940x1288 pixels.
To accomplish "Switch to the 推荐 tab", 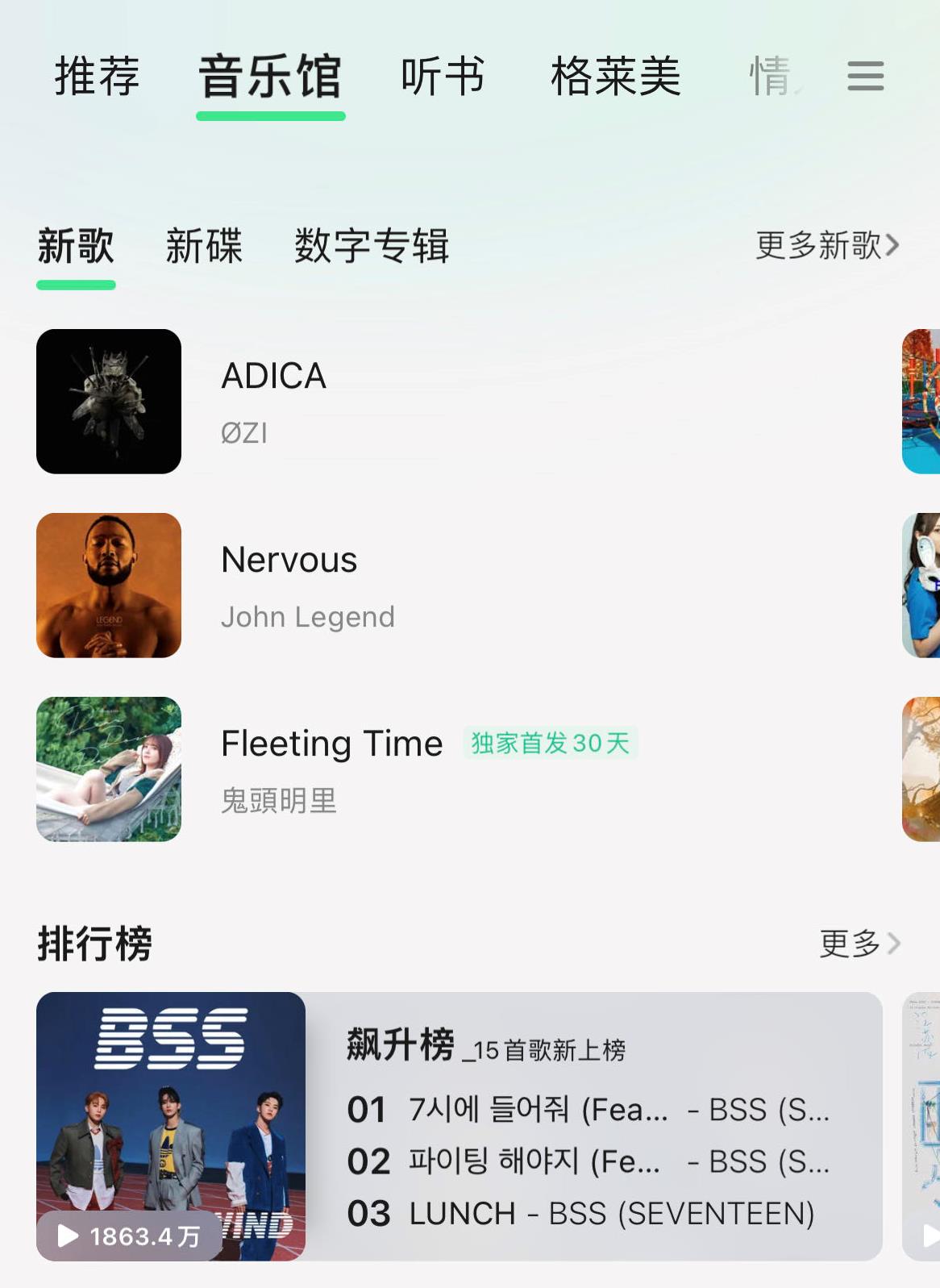I will tap(97, 77).
